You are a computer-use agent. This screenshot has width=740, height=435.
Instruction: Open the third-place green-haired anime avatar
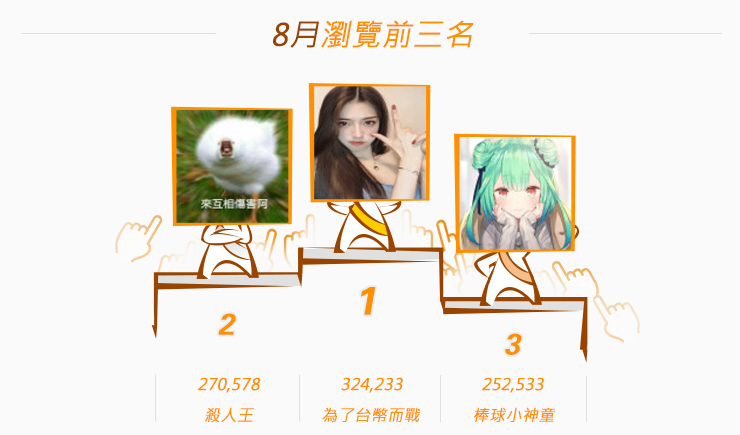516,193
